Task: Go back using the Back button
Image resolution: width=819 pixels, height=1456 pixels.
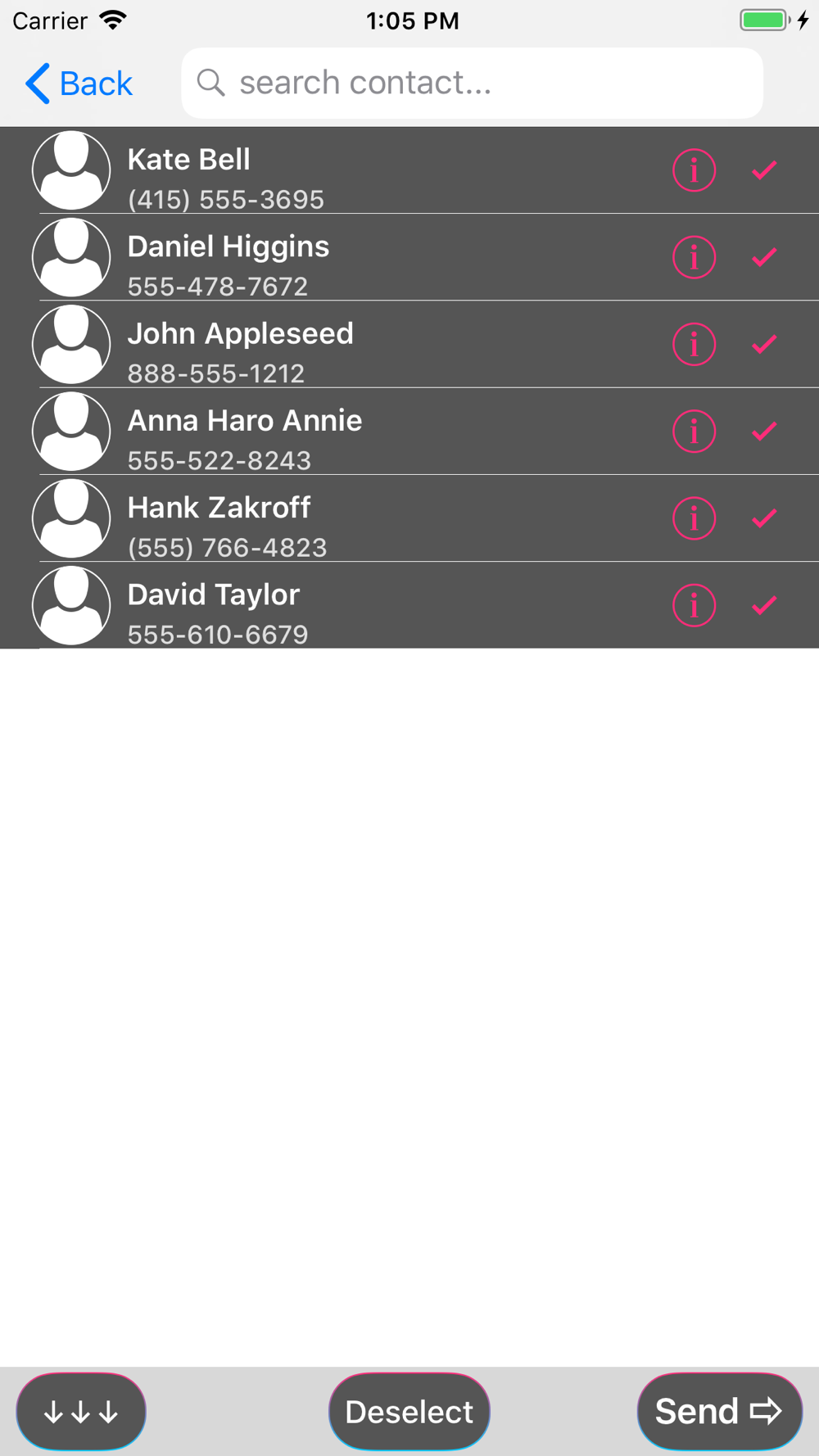Action: pyautogui.click(x=79, y=84)
